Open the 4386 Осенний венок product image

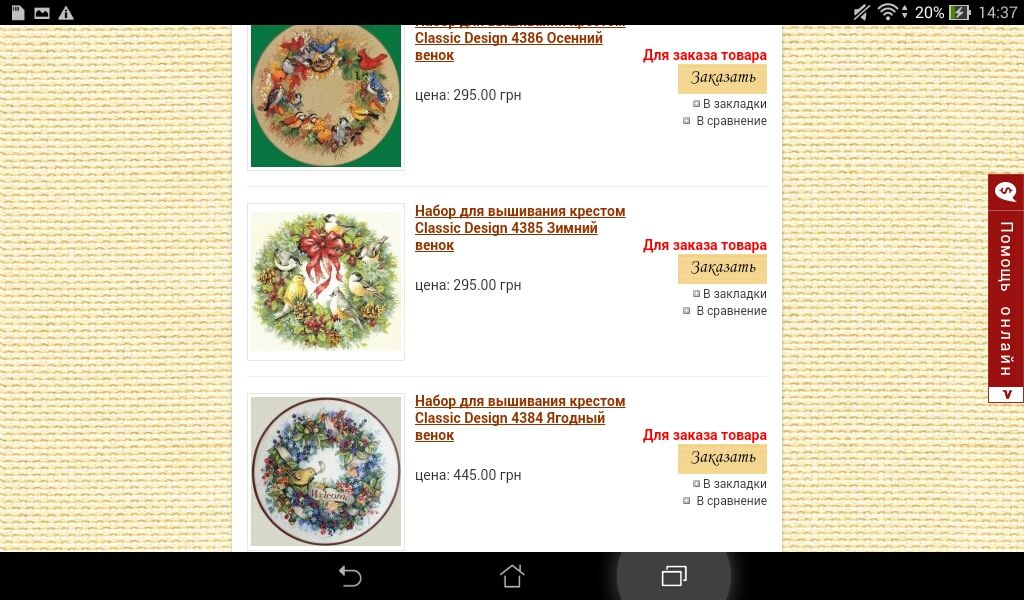pyautogui.click(x=326, y=95)
